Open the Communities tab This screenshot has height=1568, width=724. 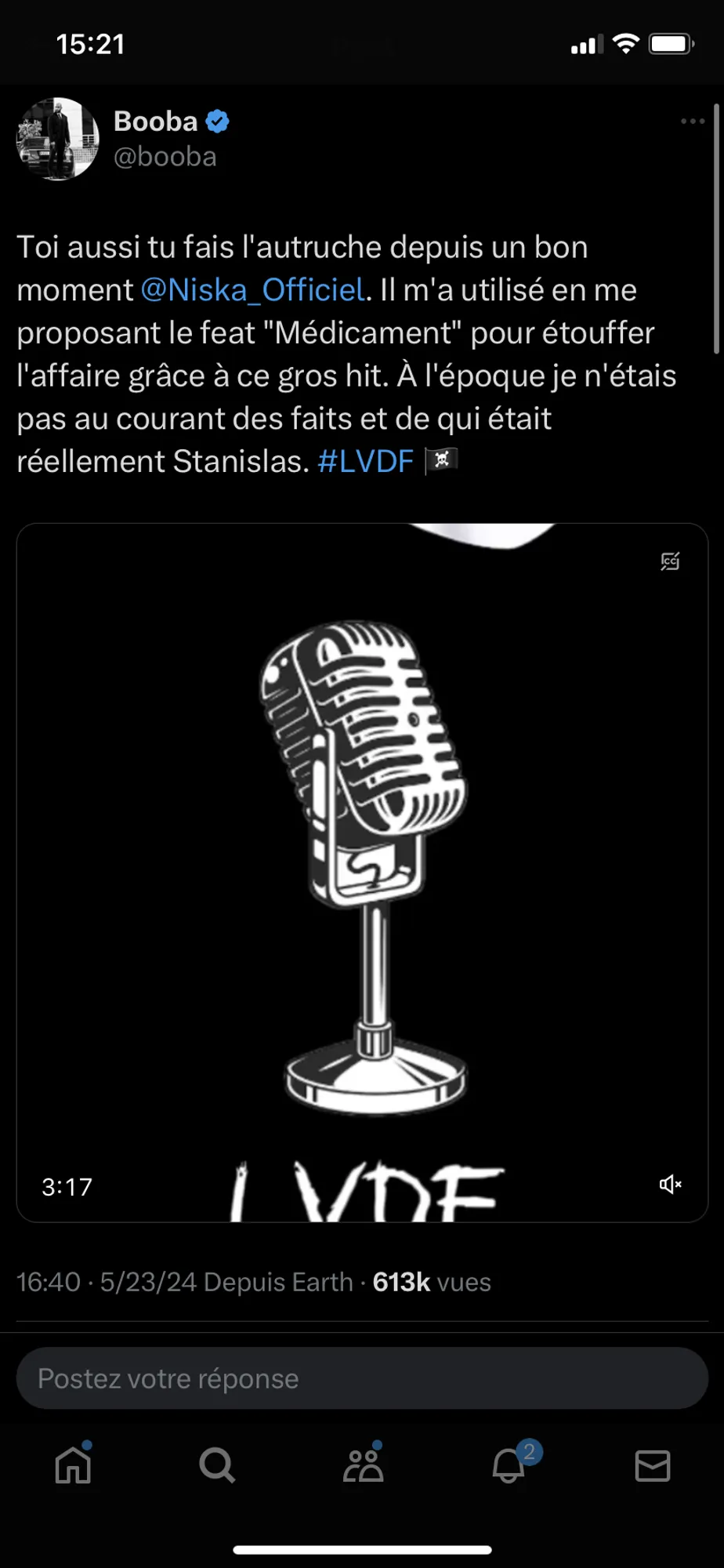click(363, 1465)
